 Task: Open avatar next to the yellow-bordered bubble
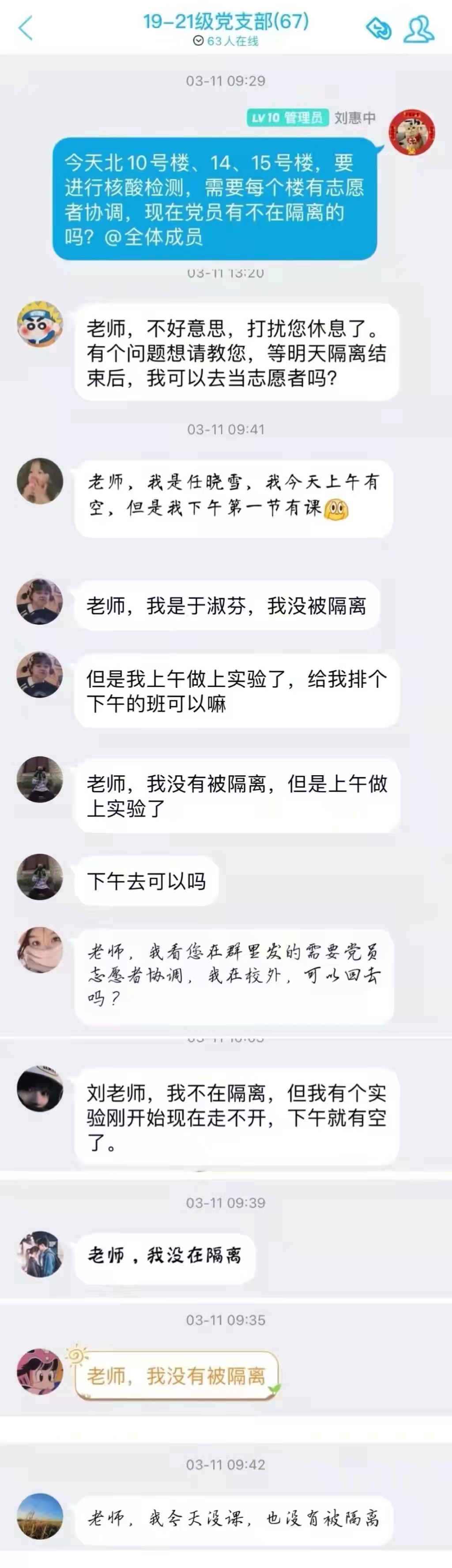[40, 1371]
